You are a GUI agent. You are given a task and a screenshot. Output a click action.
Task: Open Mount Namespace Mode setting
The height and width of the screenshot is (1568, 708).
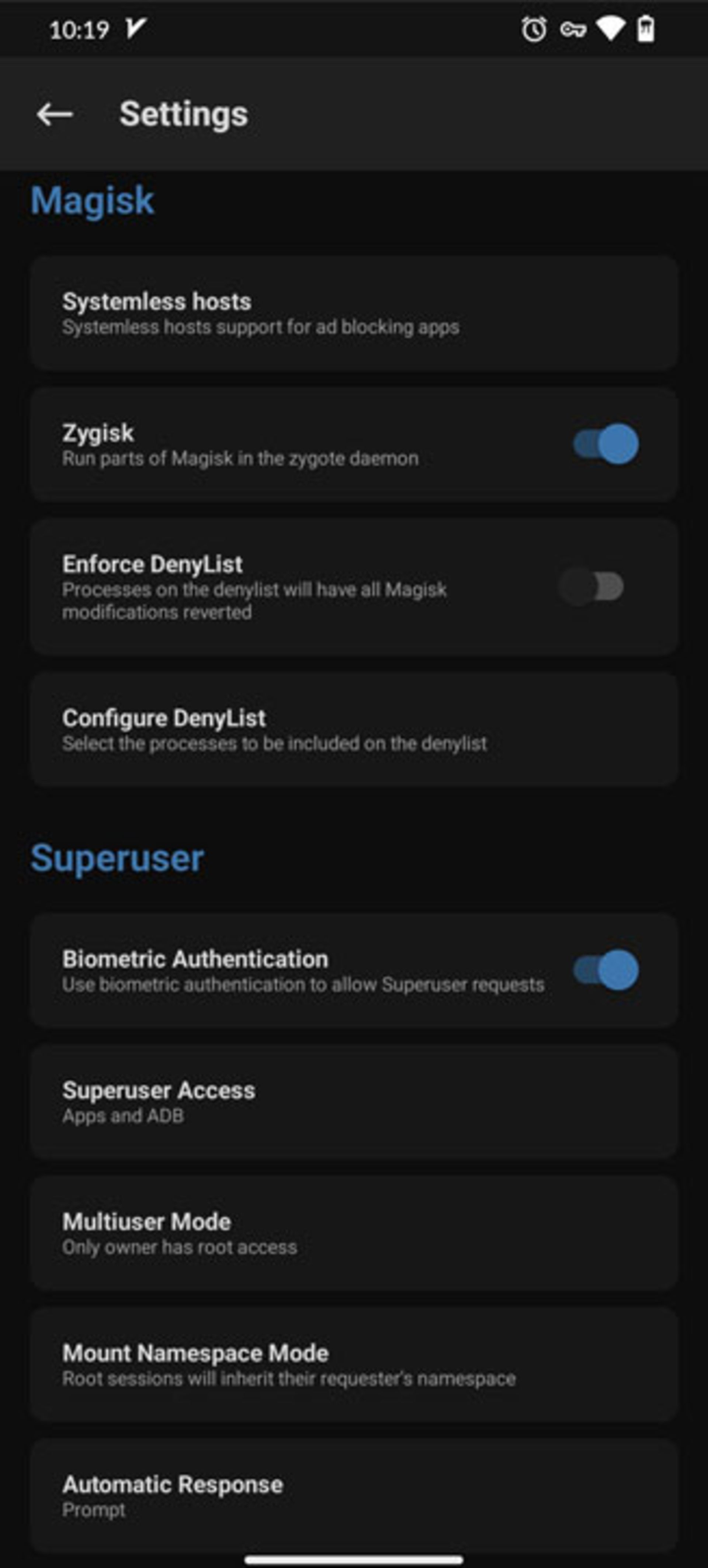coord(353,1364)
